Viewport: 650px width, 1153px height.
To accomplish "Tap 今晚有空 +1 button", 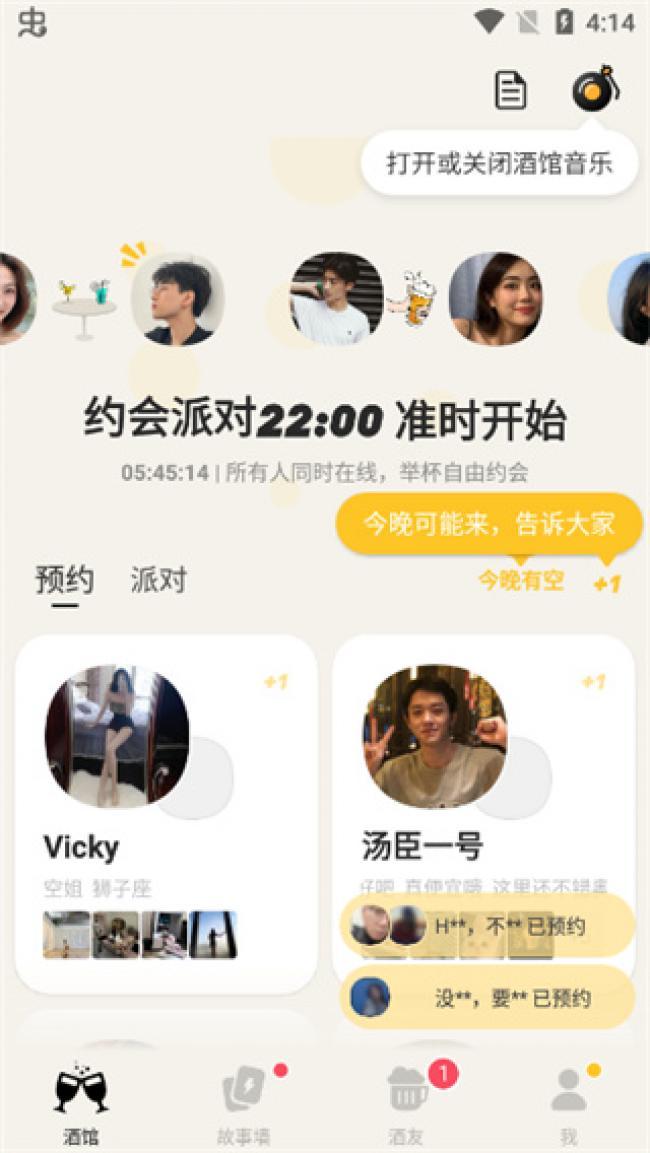I will pos(548,580).
